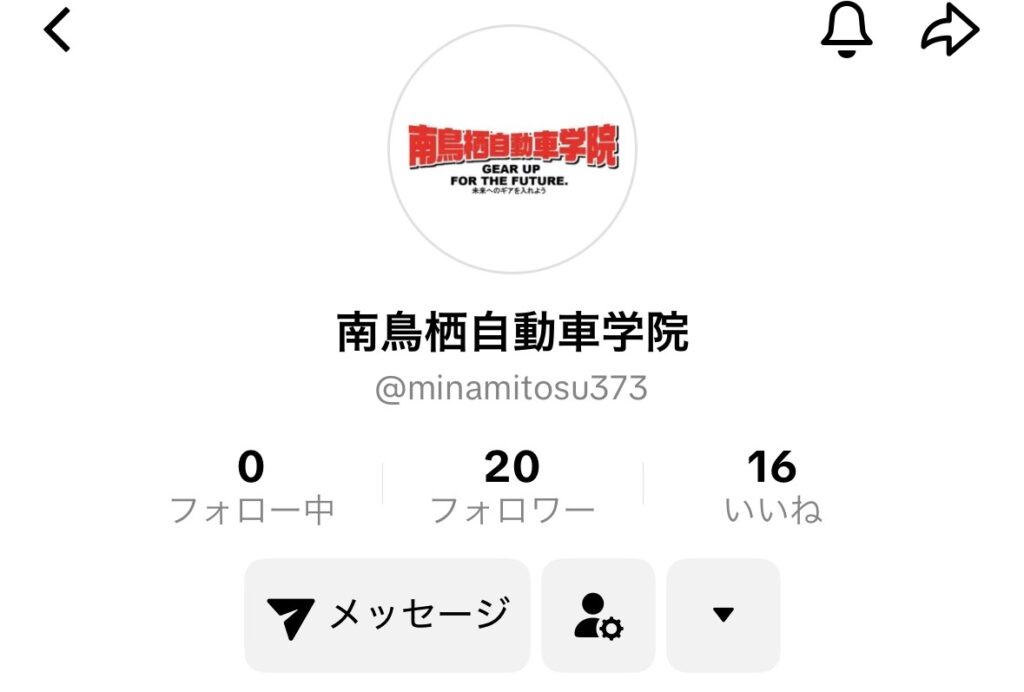This screenshot has height=692, width=1024.
Task: Open the follow settings person icon
Action: coord(598,615)
